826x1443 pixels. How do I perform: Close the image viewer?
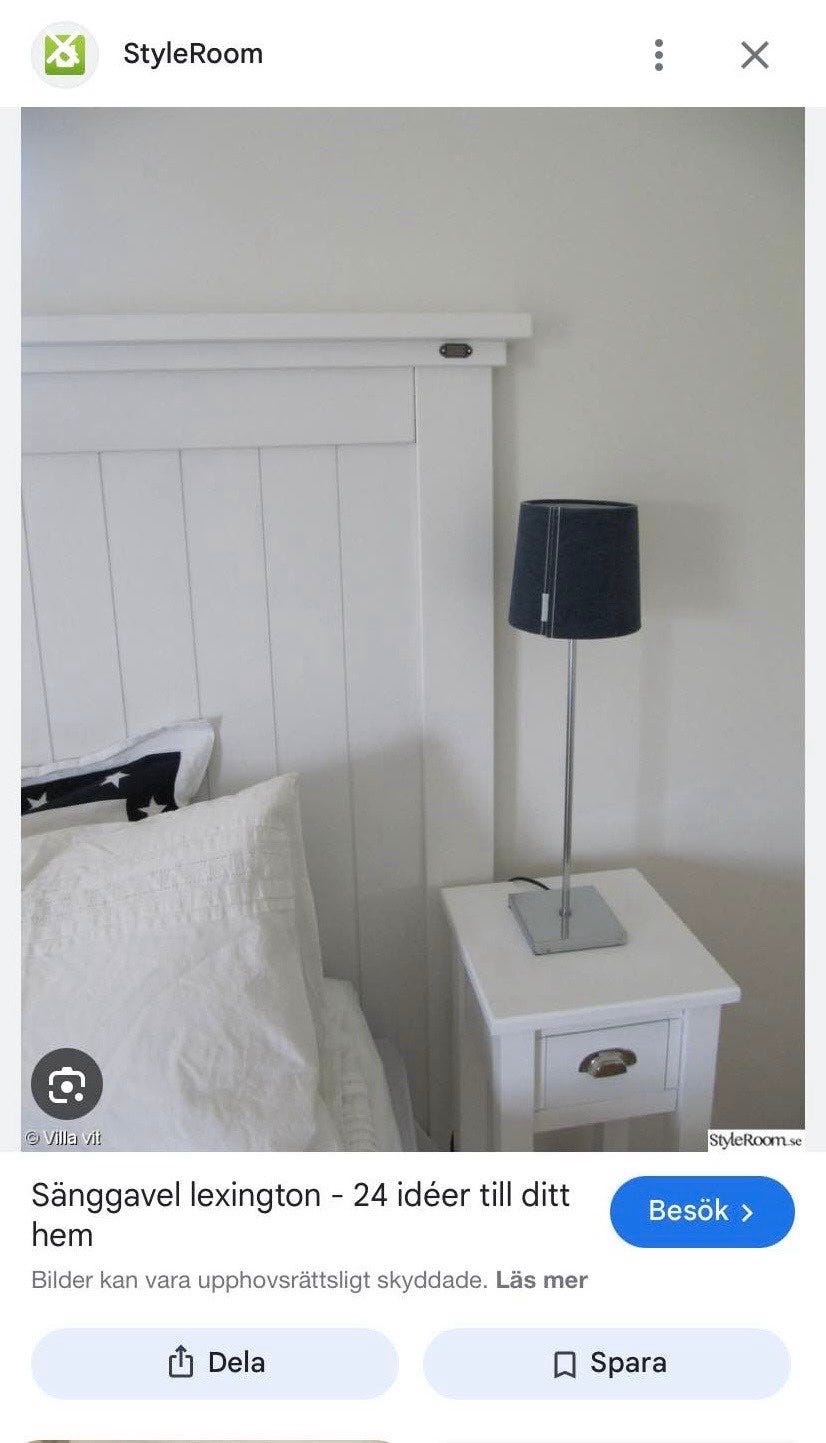pyautogui.click(x=755, y=55)
